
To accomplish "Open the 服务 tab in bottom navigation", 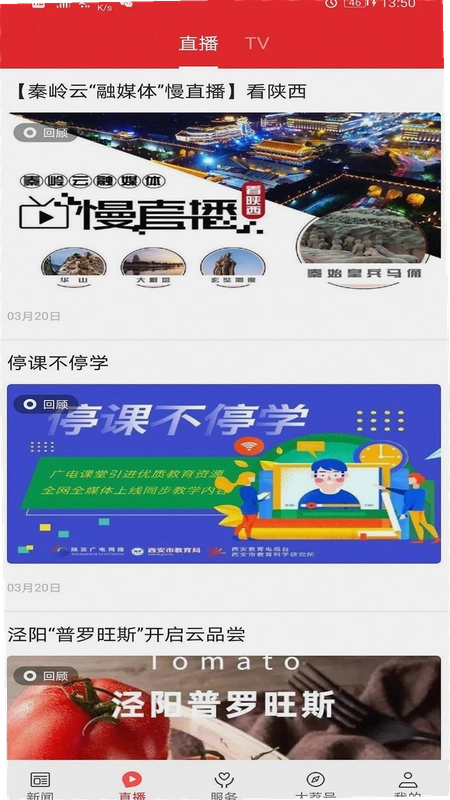I will (224, 785).
